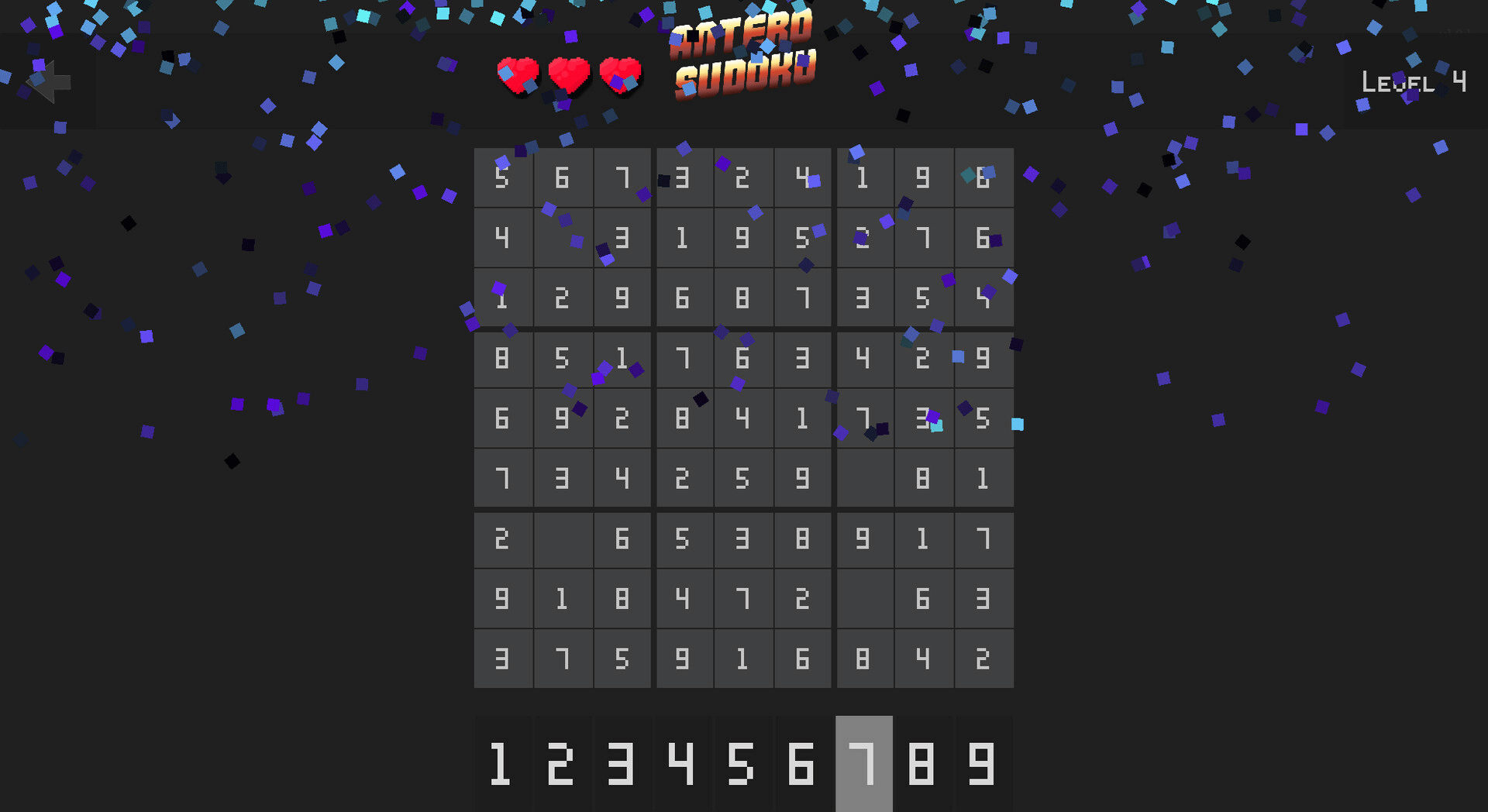Image resolution: width=1488 pixels, height=812 pixels.
Task: Select number 9 on the number pad
Action: pyautogui.click(x=983, y=764)
